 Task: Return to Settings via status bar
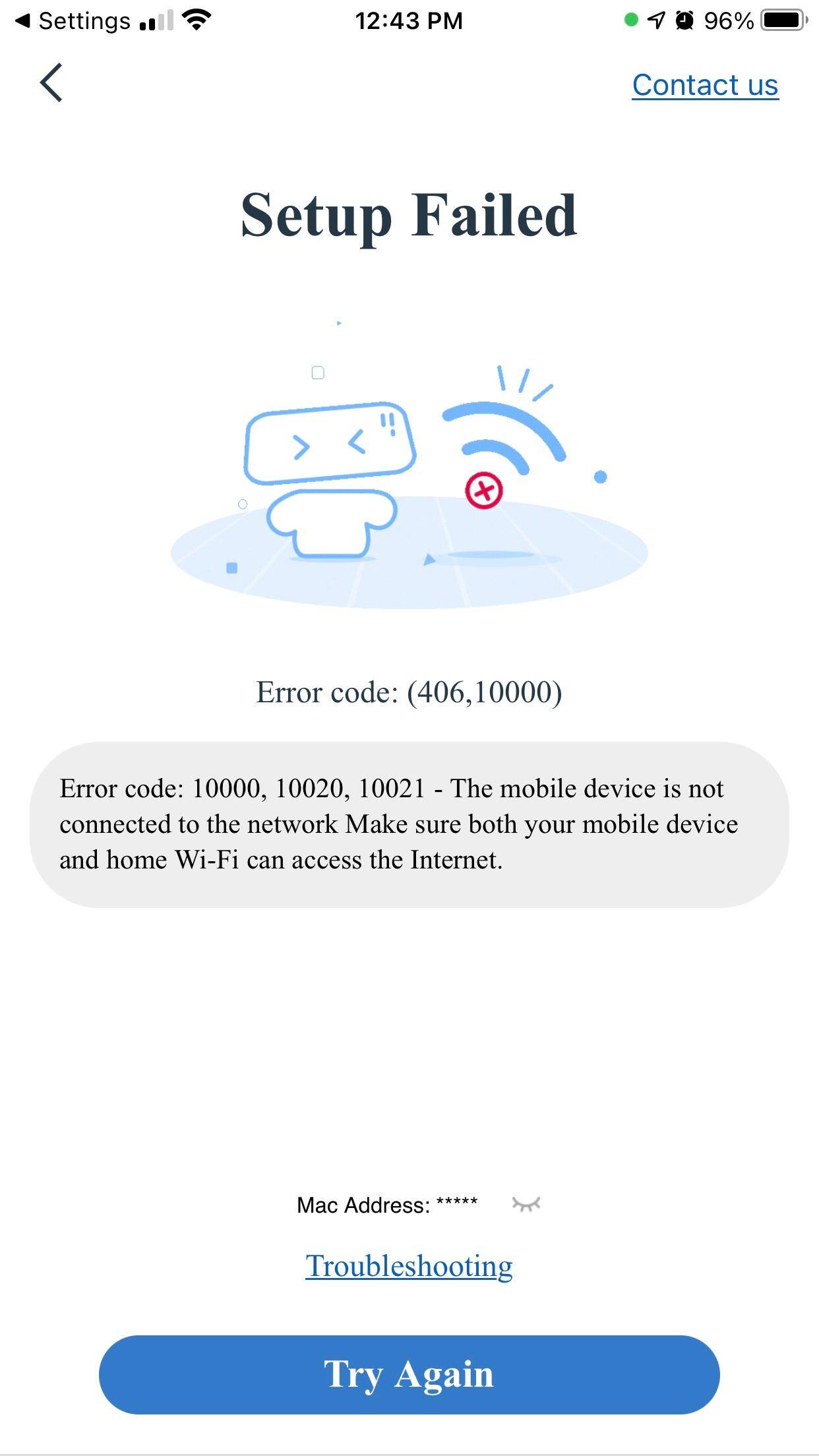tap(73, 21)
